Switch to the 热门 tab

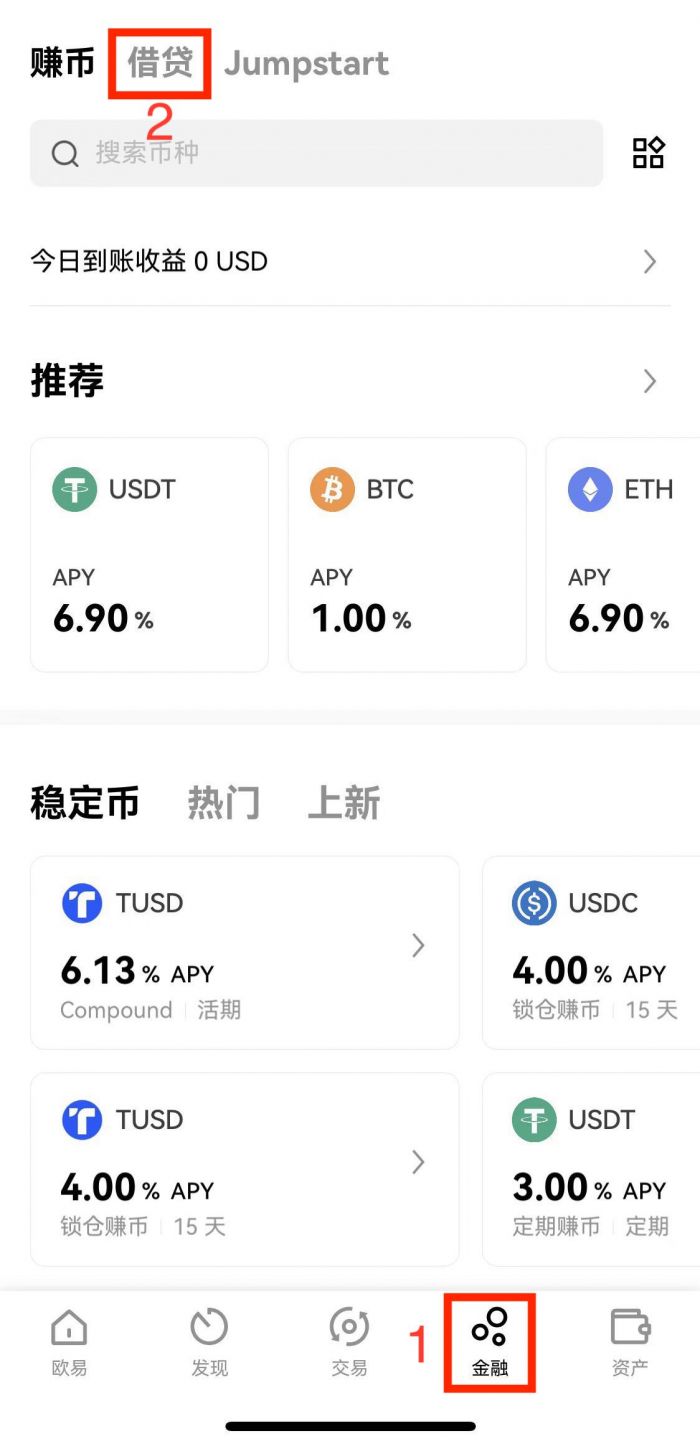[x=223, y=803]
